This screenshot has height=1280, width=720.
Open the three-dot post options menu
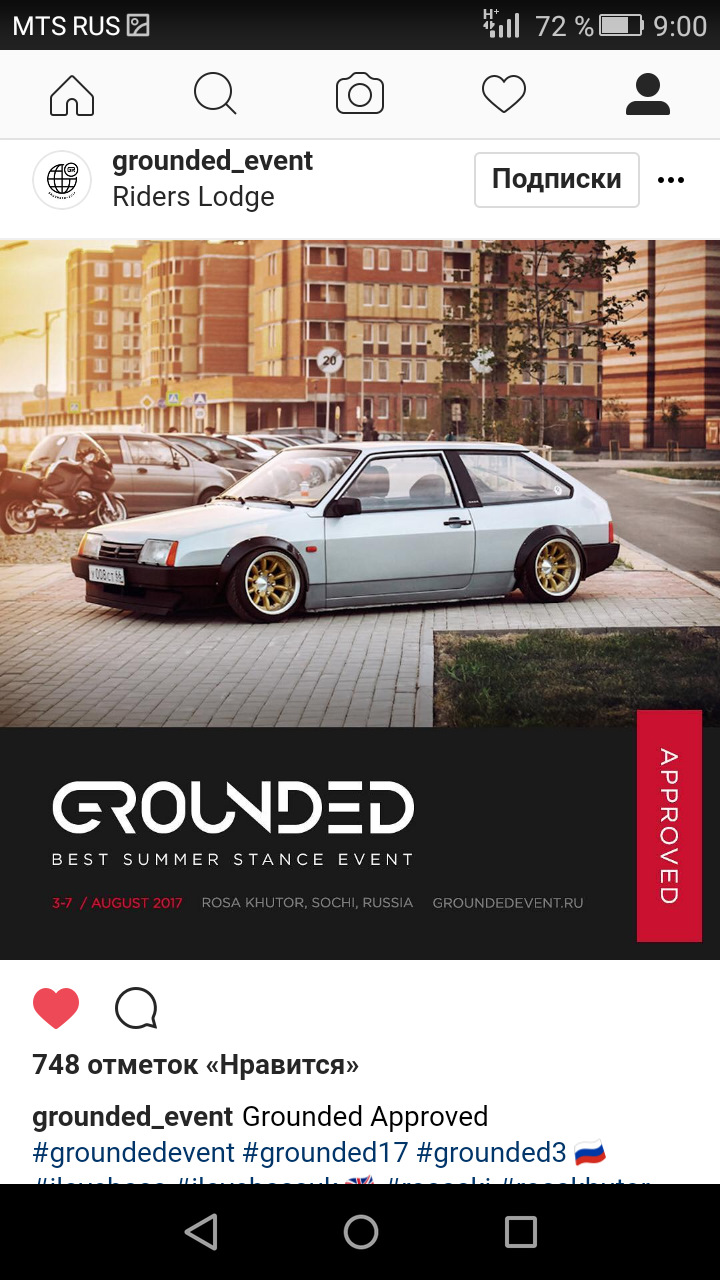tap(671, 180)
